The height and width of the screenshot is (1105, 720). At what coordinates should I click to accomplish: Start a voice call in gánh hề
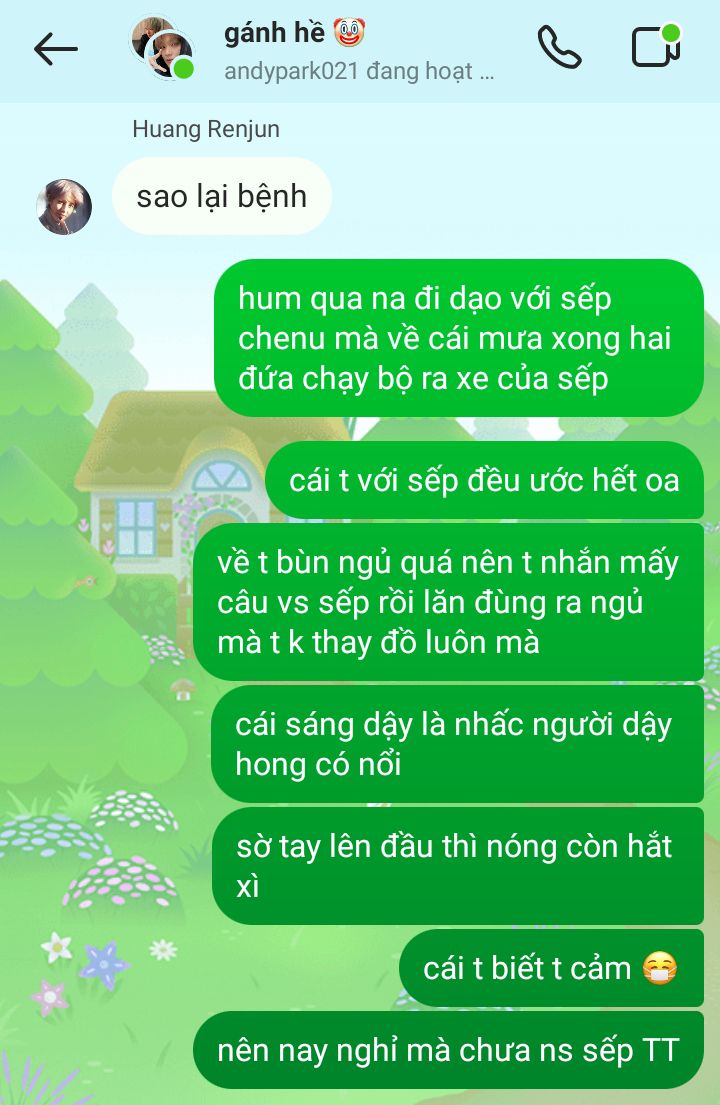pos(559,48)
